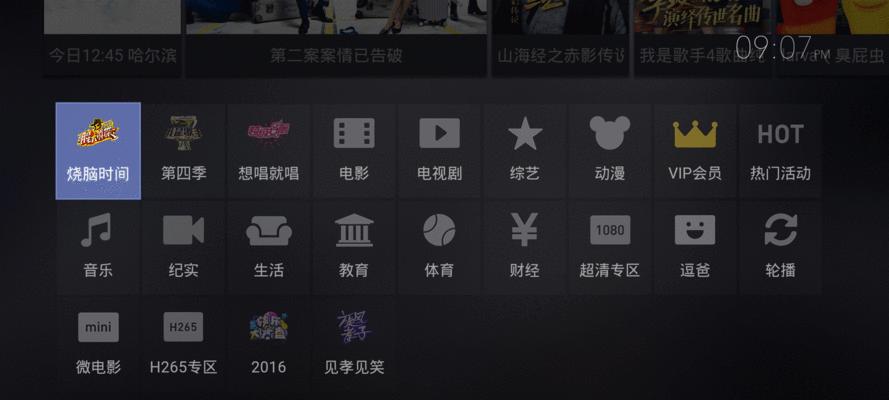Open the 微电影 mini films section
Image resolution: width=889 pixels, height=400 pixels.
[x=98, y=343]
